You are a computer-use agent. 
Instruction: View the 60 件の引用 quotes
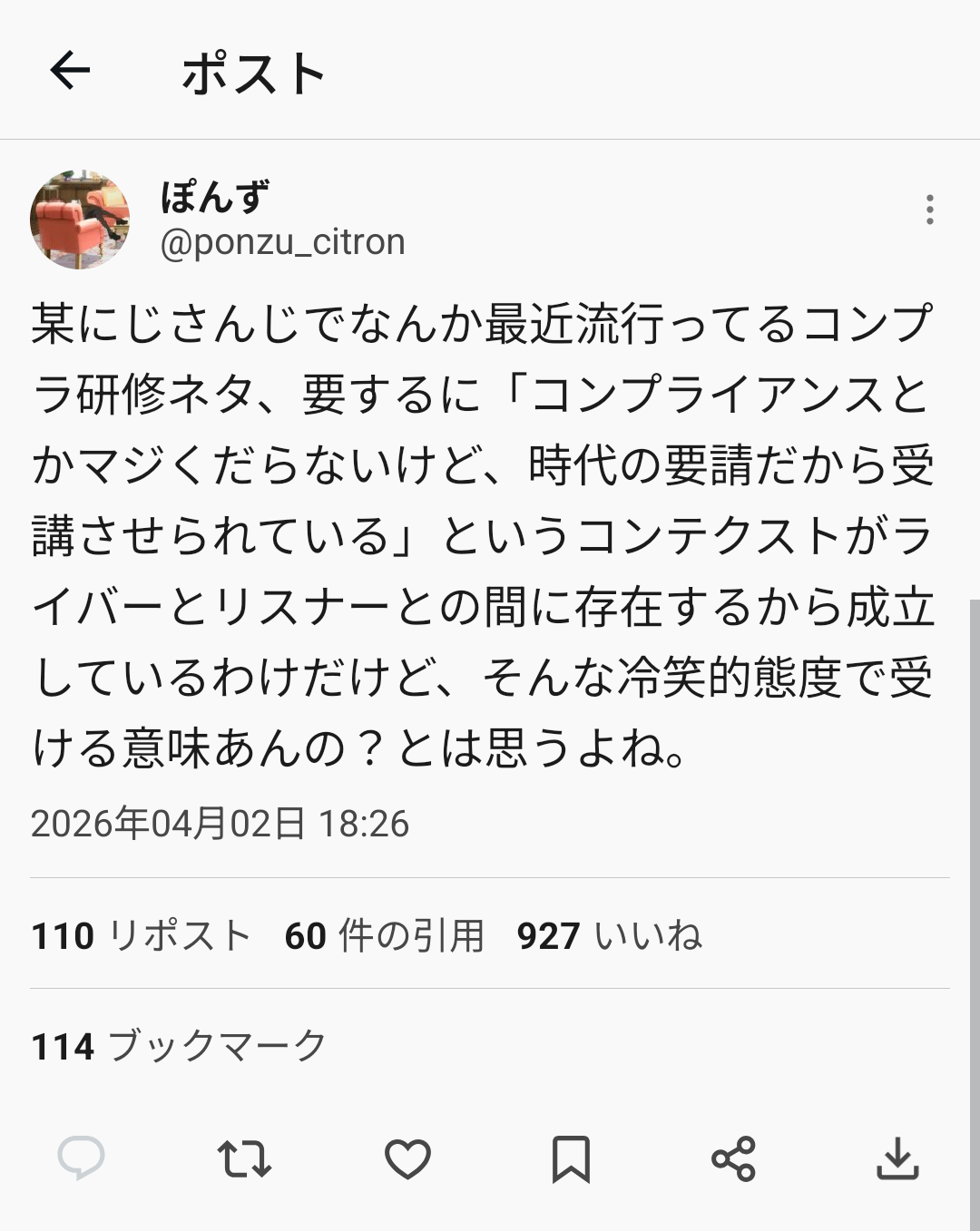pos(384,935)
